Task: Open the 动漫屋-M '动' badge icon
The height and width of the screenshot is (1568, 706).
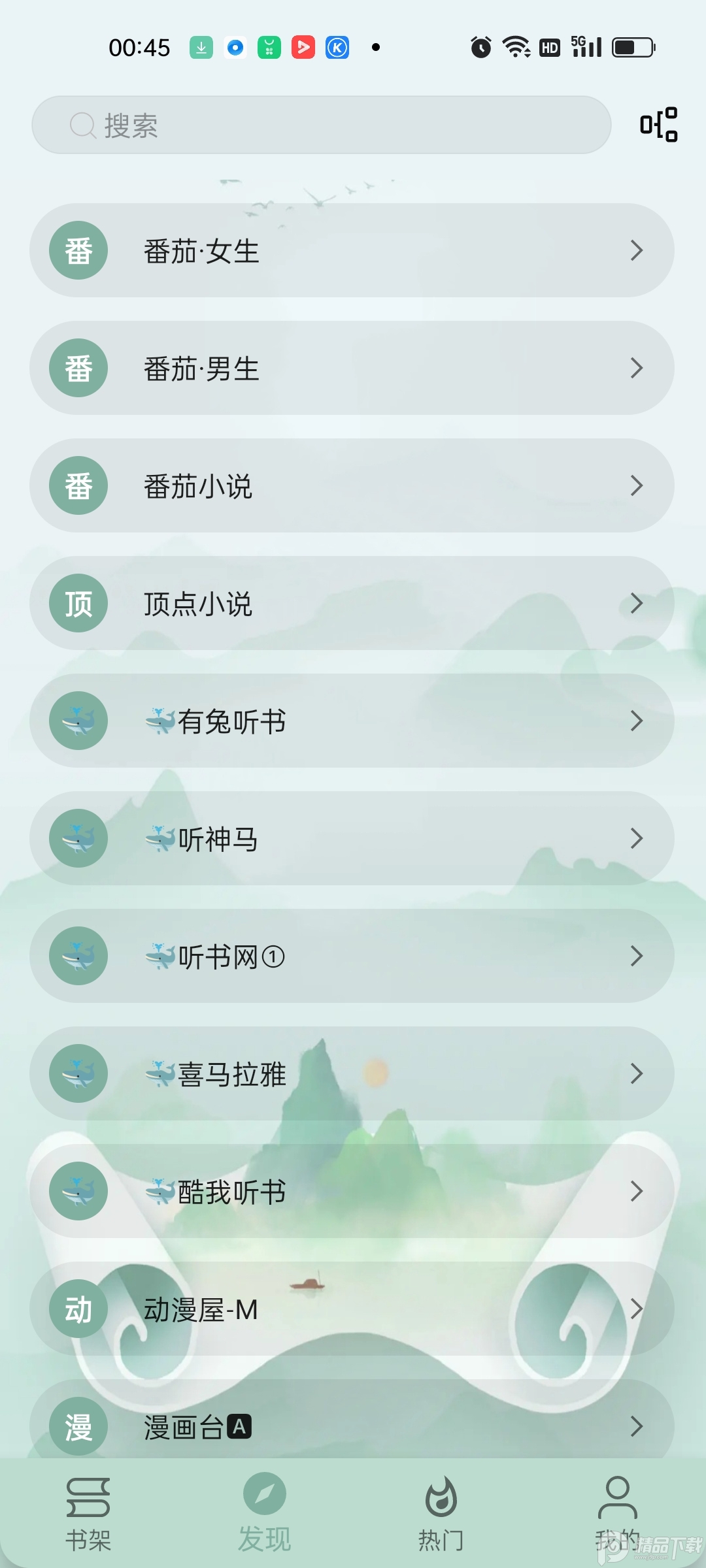Action: (x=77, y=1309)
